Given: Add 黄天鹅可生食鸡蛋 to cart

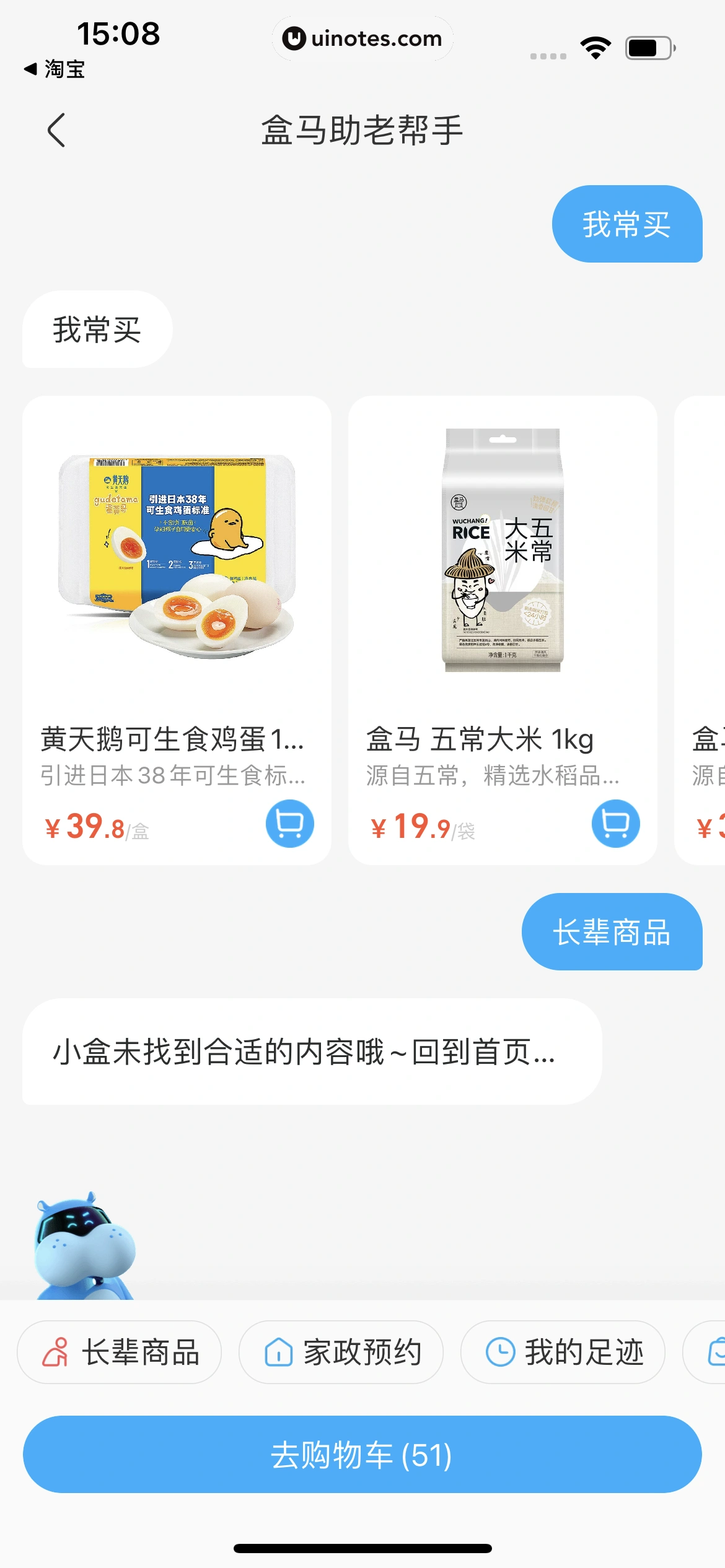Looking at the screenshot, I should 289,824.
